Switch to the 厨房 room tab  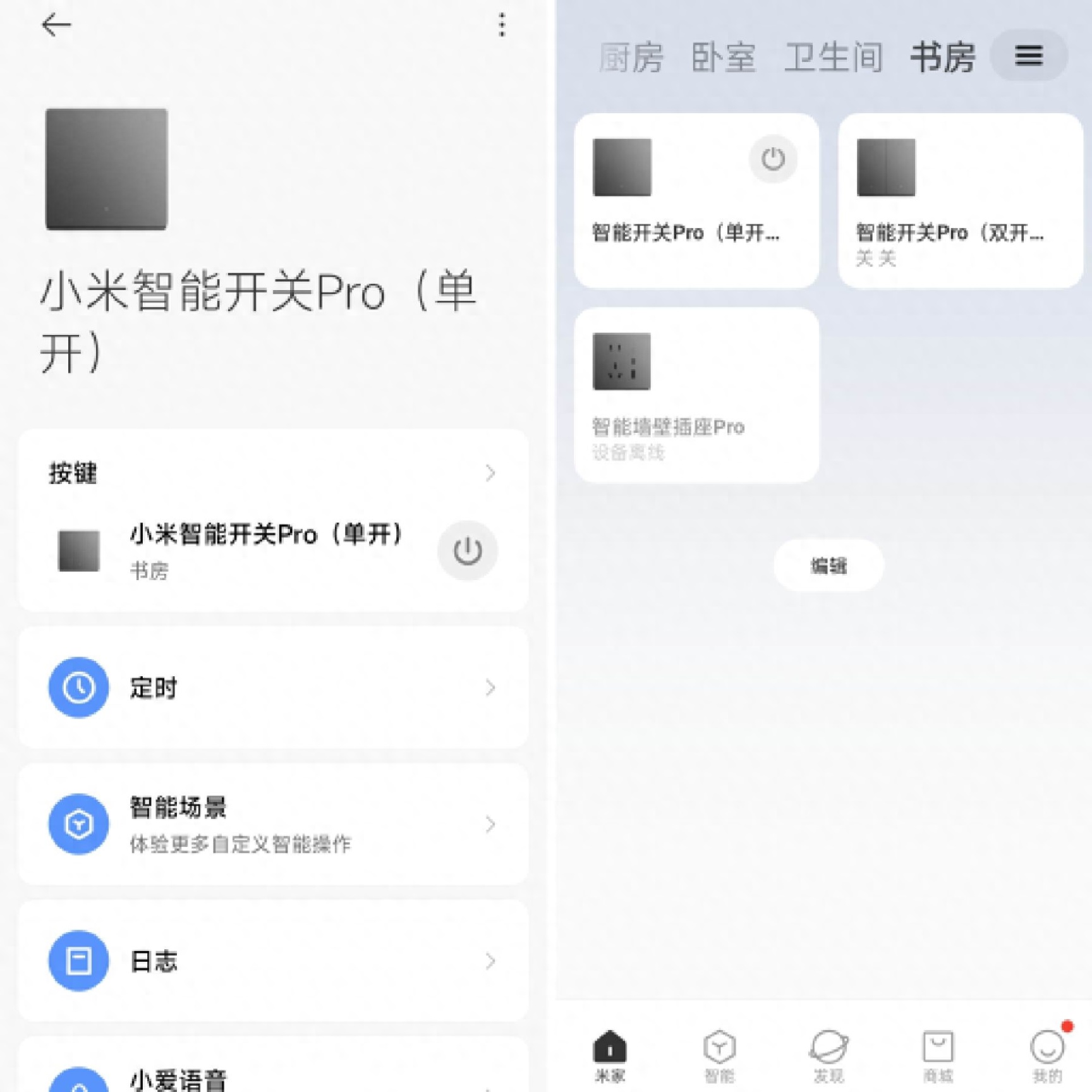click(631, 58)
